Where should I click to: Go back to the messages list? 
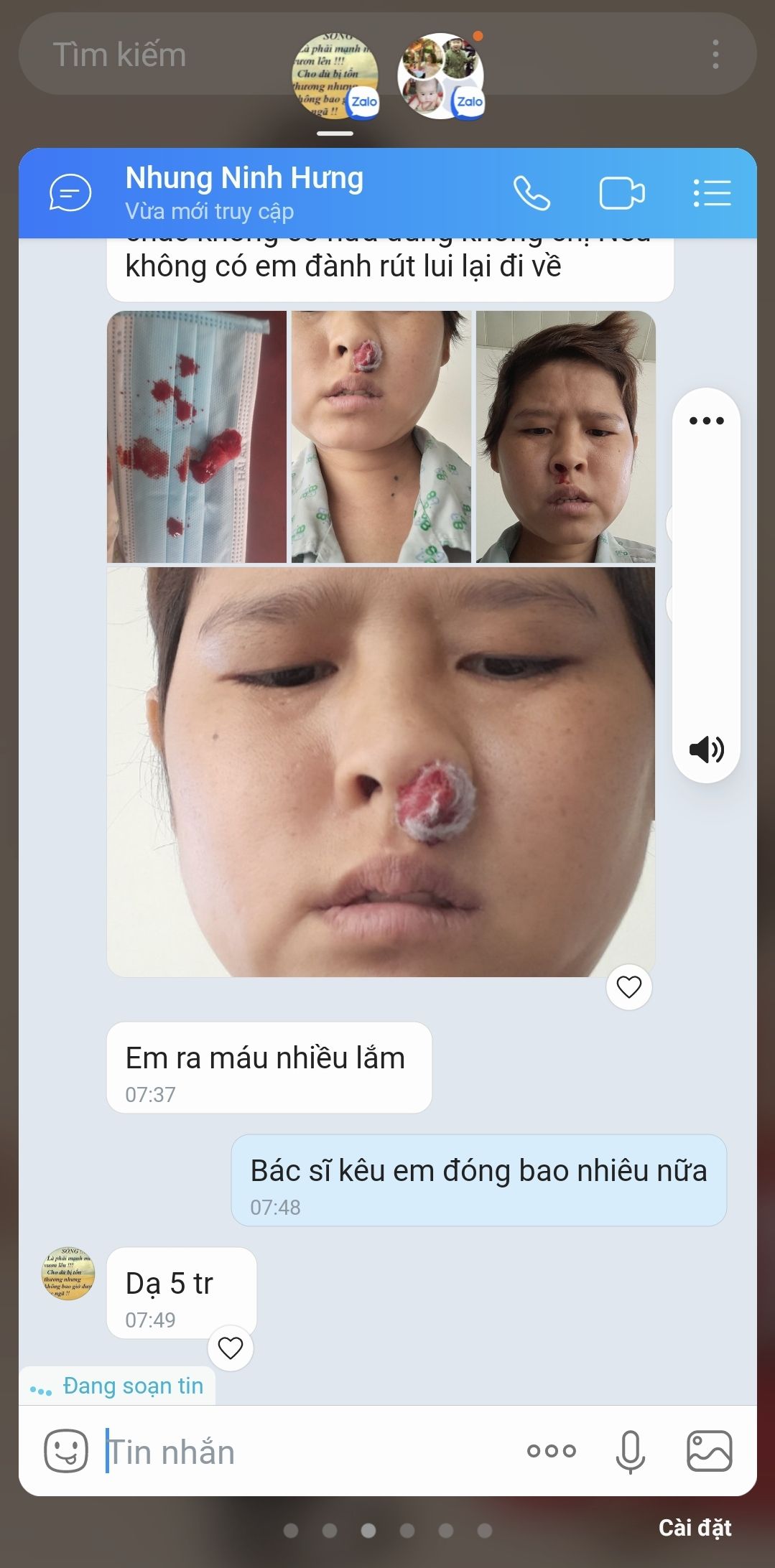pyautogui.click(x=70, y=193)
